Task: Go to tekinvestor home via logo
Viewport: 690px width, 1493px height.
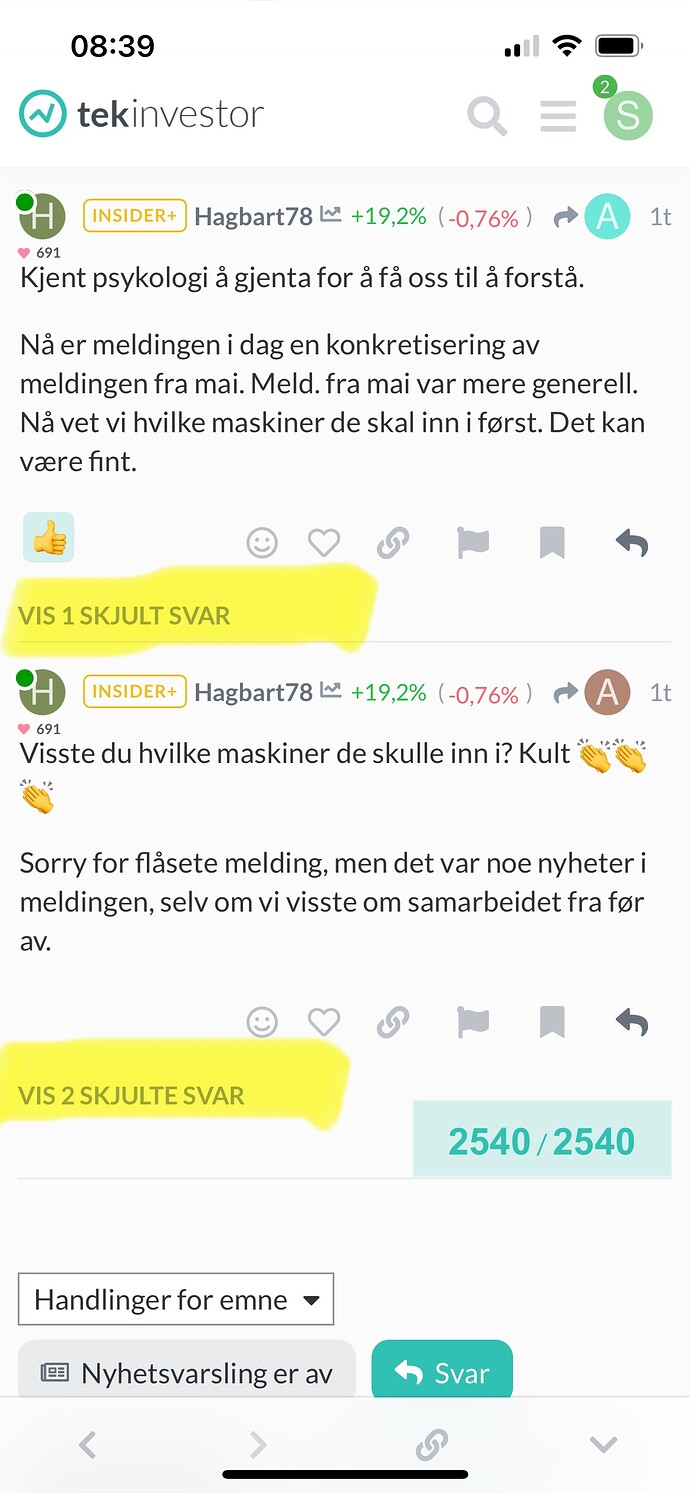Action: 141,114
